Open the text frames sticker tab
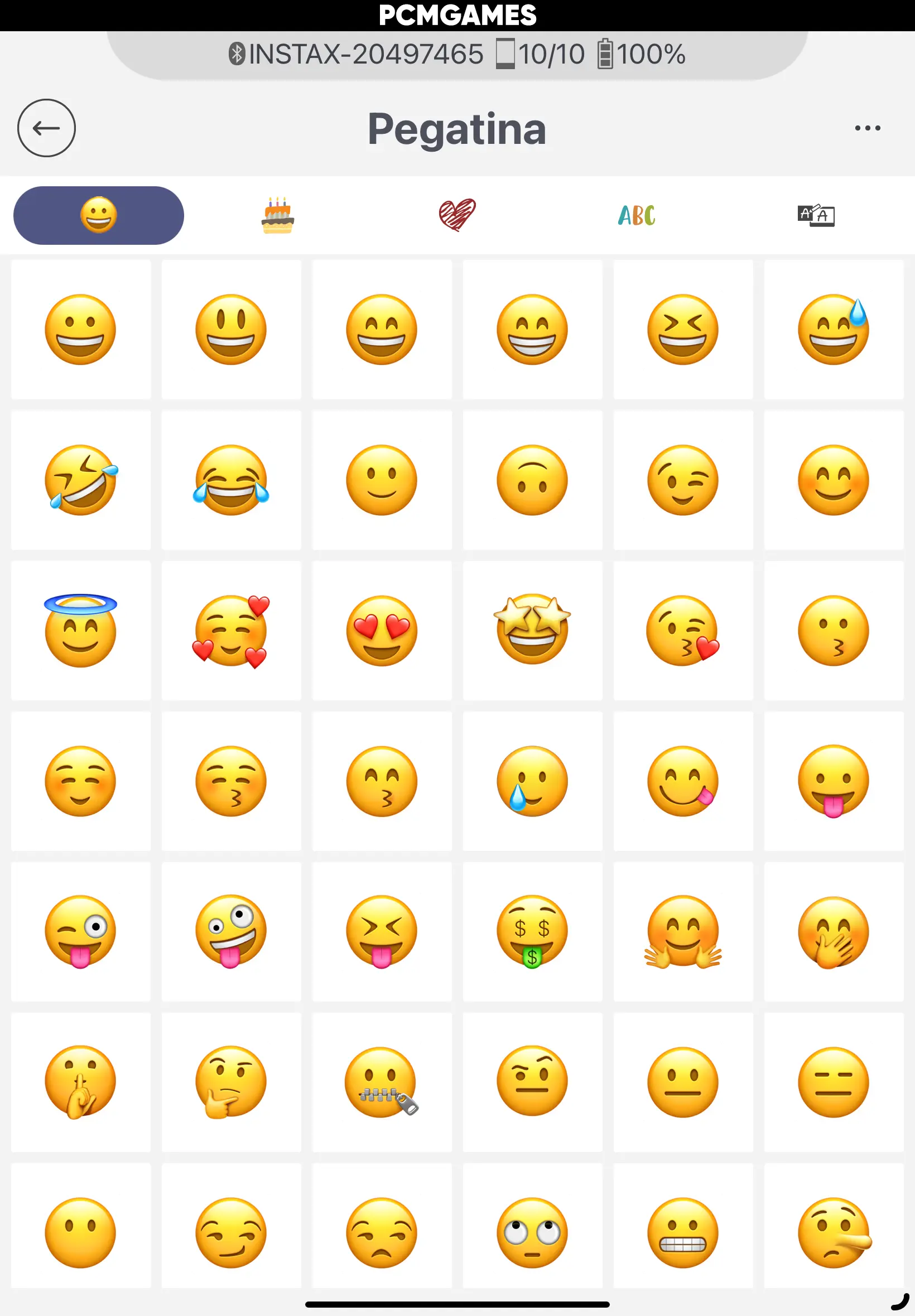The image size is (915, 1316). click(x=815, y=215)
